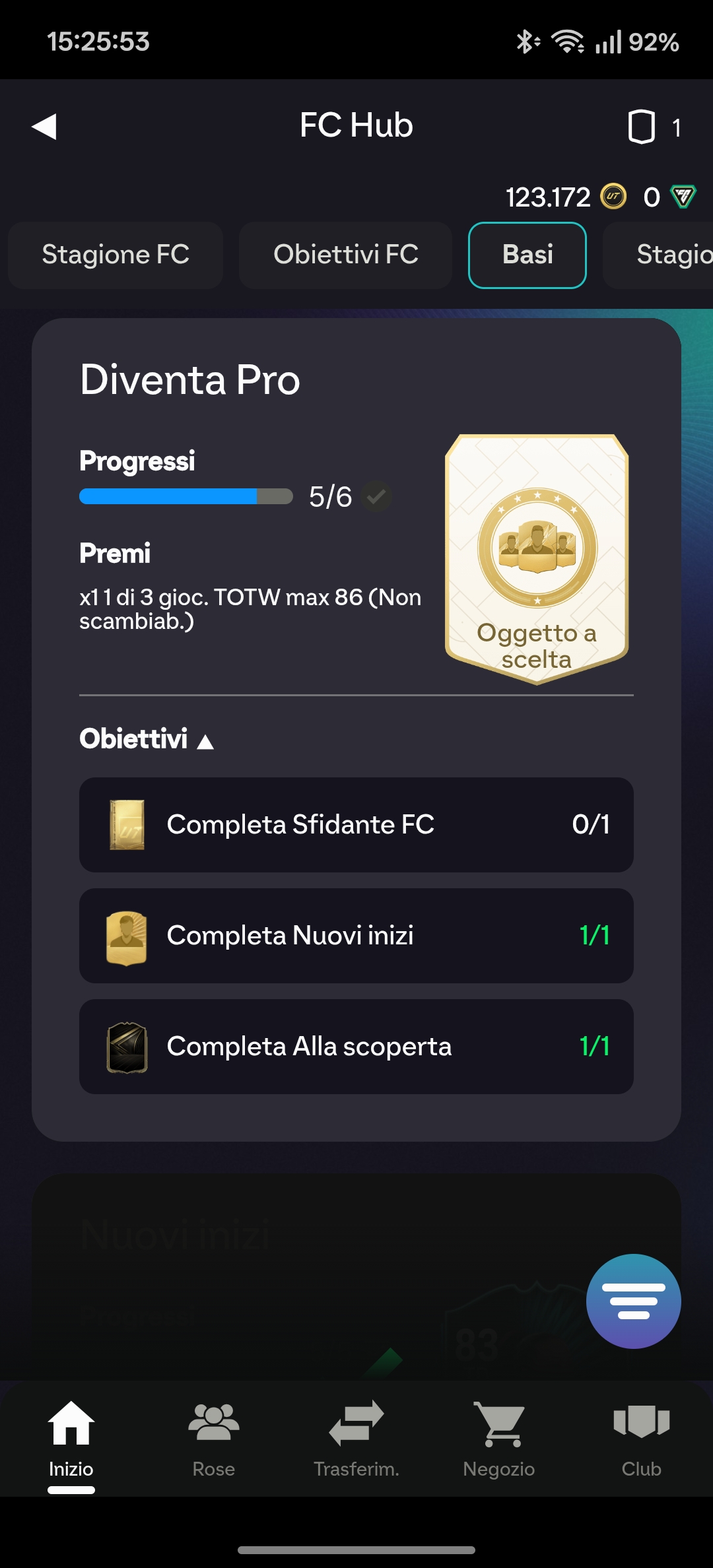Switch to the Club tab
The width and height of the screenshot is (713, 1568).
pyautogui.click(x=641, y=1439)
